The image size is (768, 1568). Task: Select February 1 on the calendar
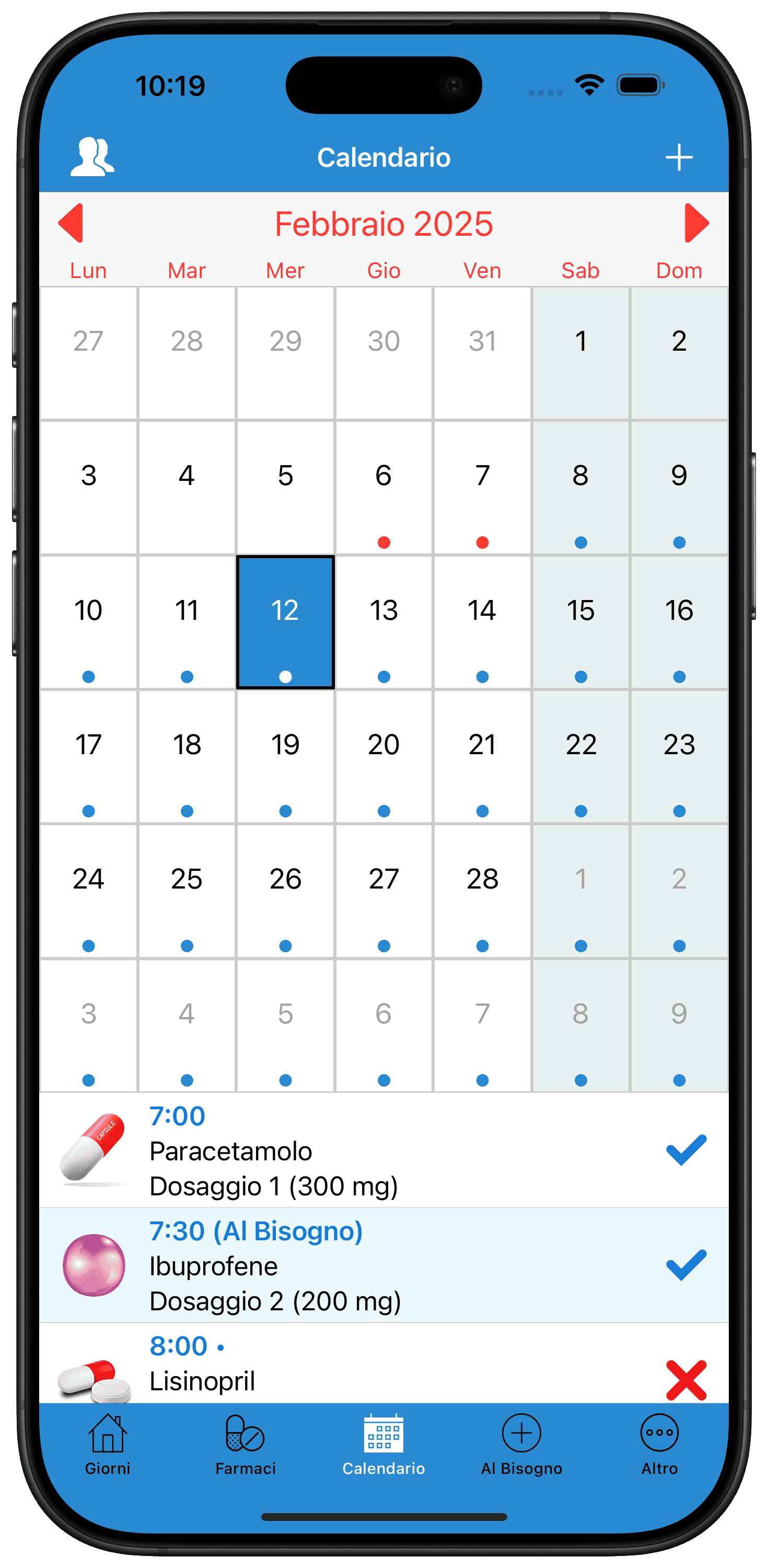(580, 354)
